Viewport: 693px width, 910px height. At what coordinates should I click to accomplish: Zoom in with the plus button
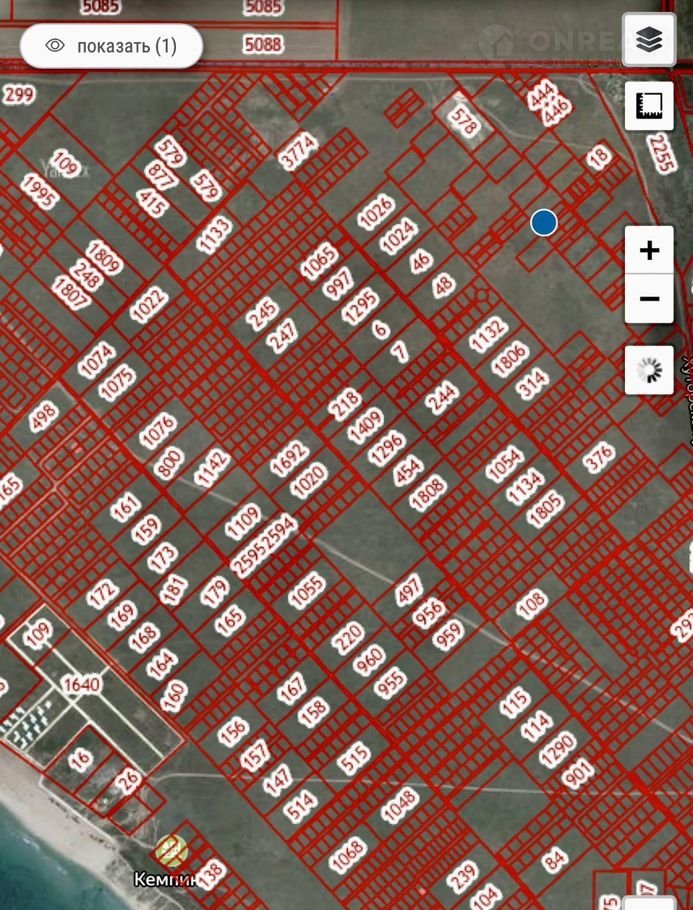[649, 250]
